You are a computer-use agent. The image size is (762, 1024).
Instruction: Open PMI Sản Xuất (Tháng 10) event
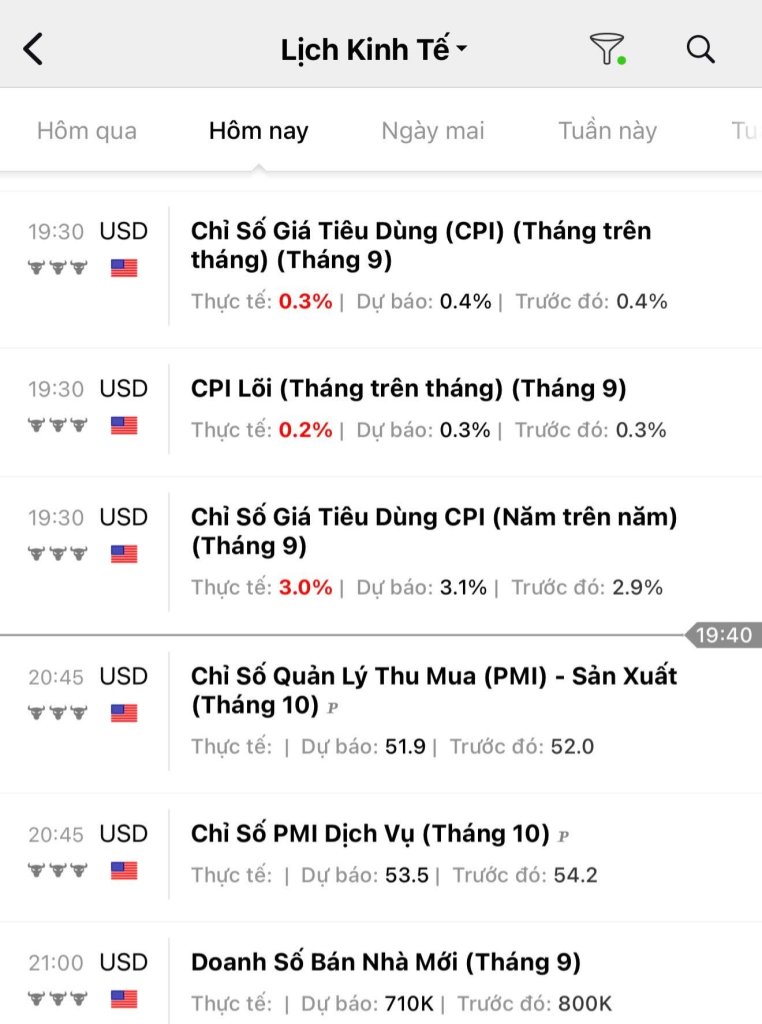coord(434,690)
